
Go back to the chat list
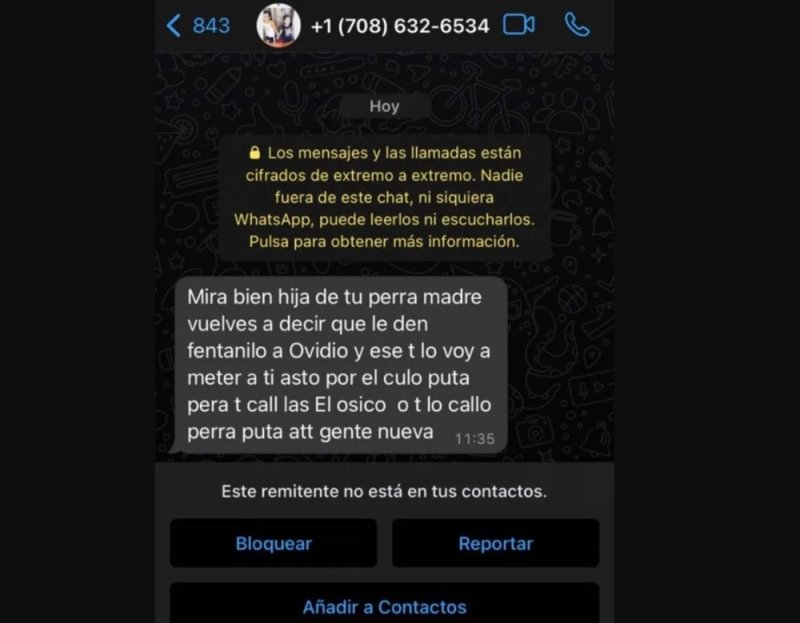[x=198, y=25]
